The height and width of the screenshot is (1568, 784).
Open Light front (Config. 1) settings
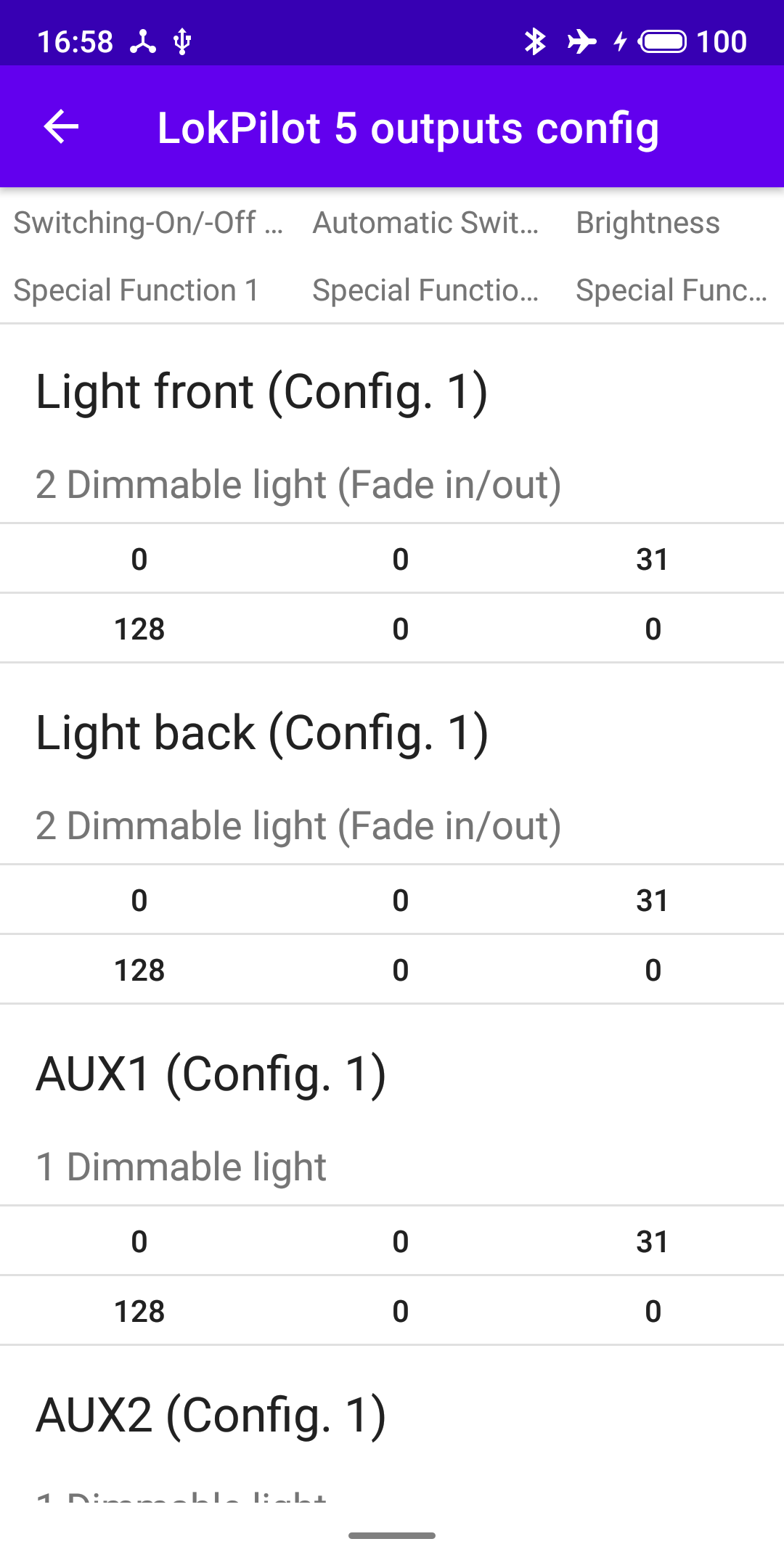[x=261, y=392]
